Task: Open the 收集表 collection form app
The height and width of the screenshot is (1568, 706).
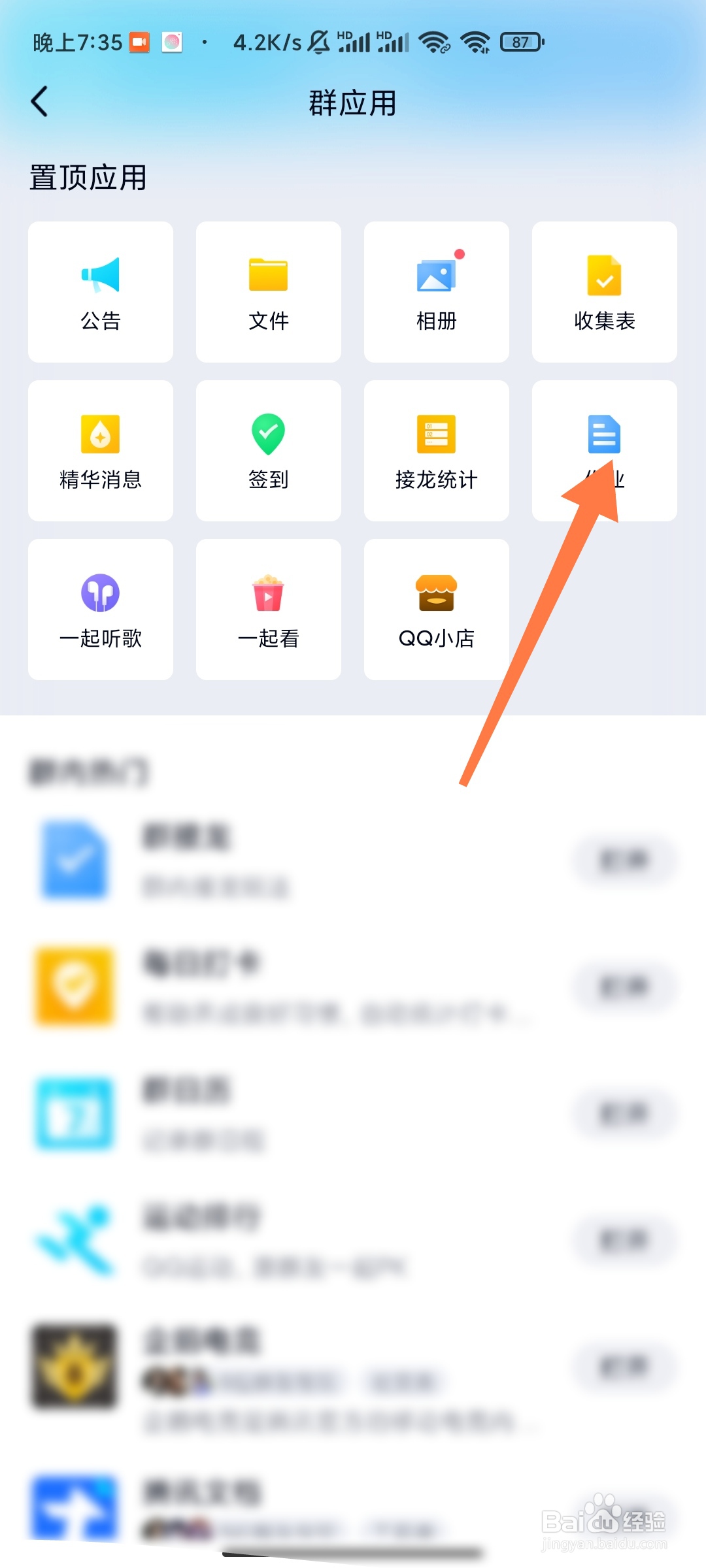Action: point(603,291)
